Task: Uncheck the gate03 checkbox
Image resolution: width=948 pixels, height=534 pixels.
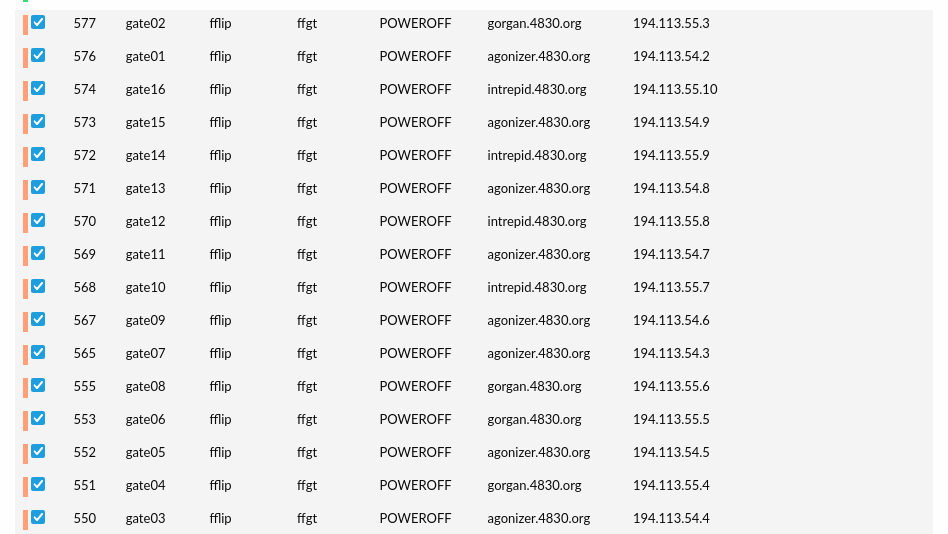Action: tap(38, 517)
